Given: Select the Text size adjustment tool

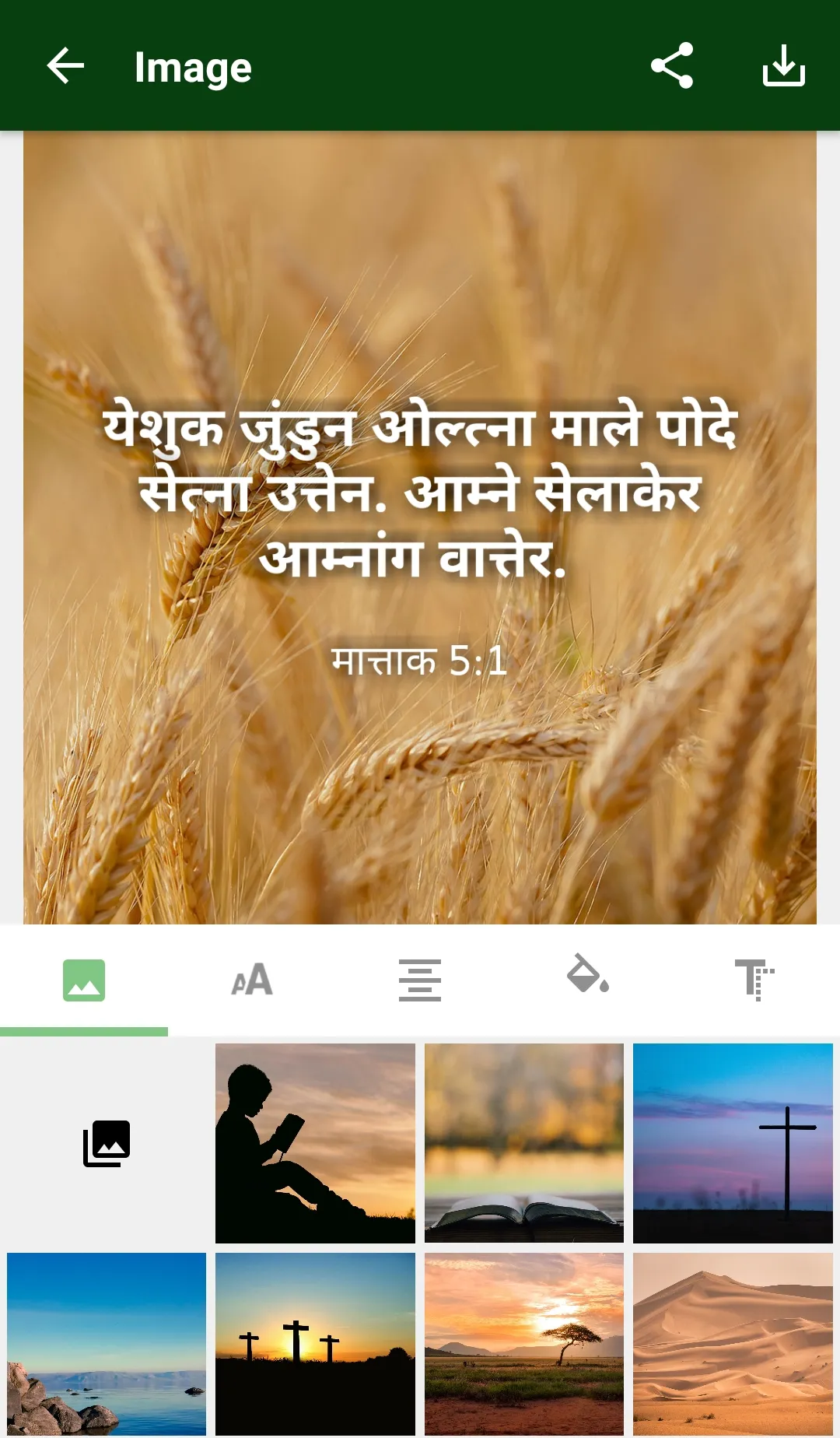Looking at the screenshot, I should click(755, 979).
